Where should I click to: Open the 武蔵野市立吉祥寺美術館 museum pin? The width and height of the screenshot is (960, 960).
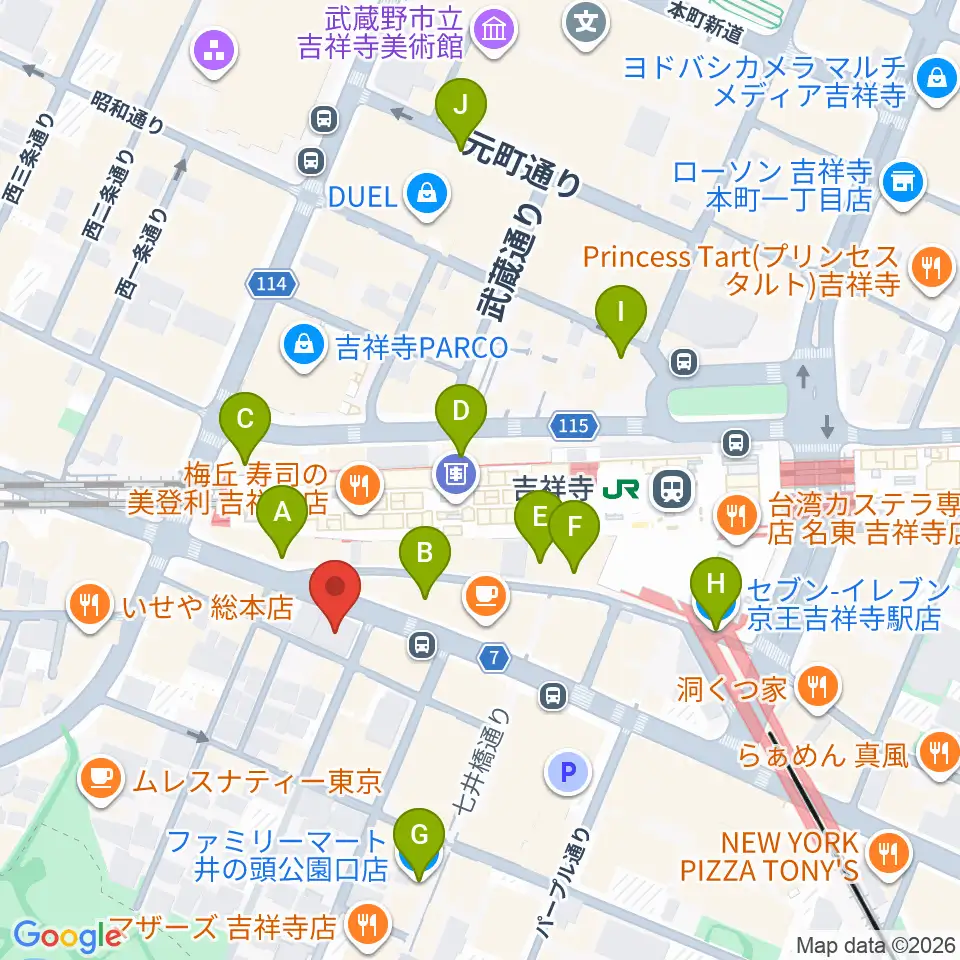(x=495, y=31)
